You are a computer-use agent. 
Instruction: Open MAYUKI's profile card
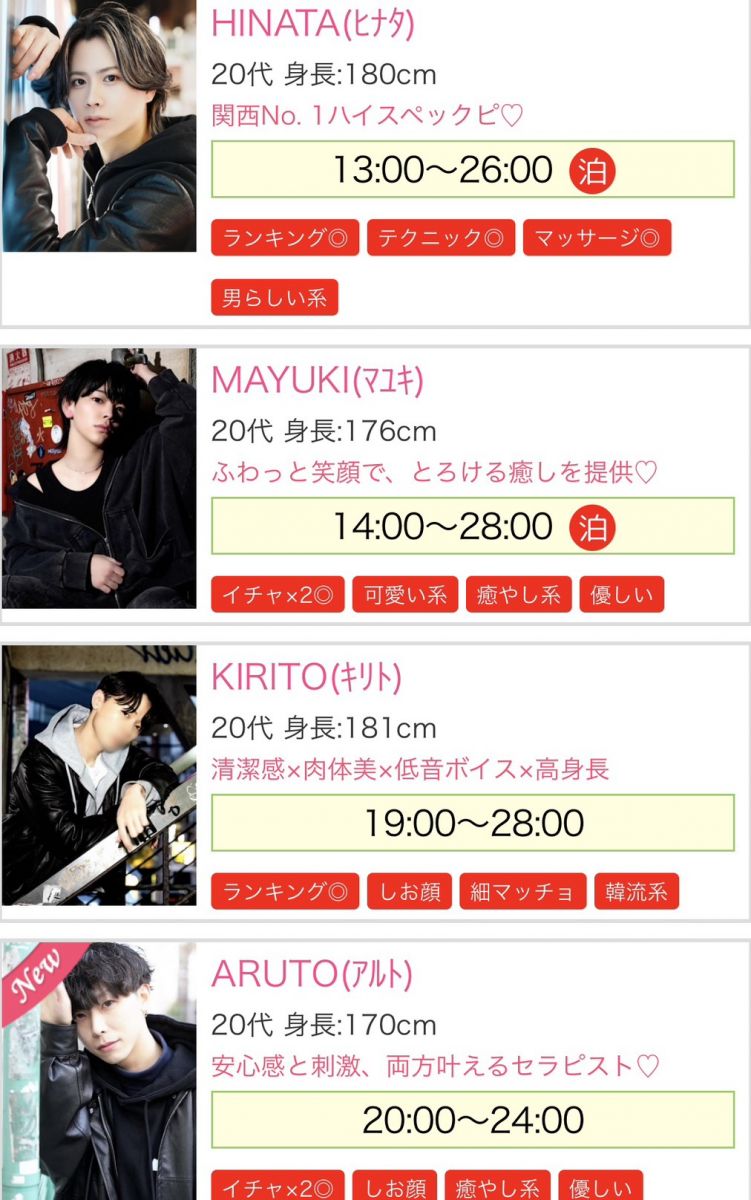coord(375,485)
